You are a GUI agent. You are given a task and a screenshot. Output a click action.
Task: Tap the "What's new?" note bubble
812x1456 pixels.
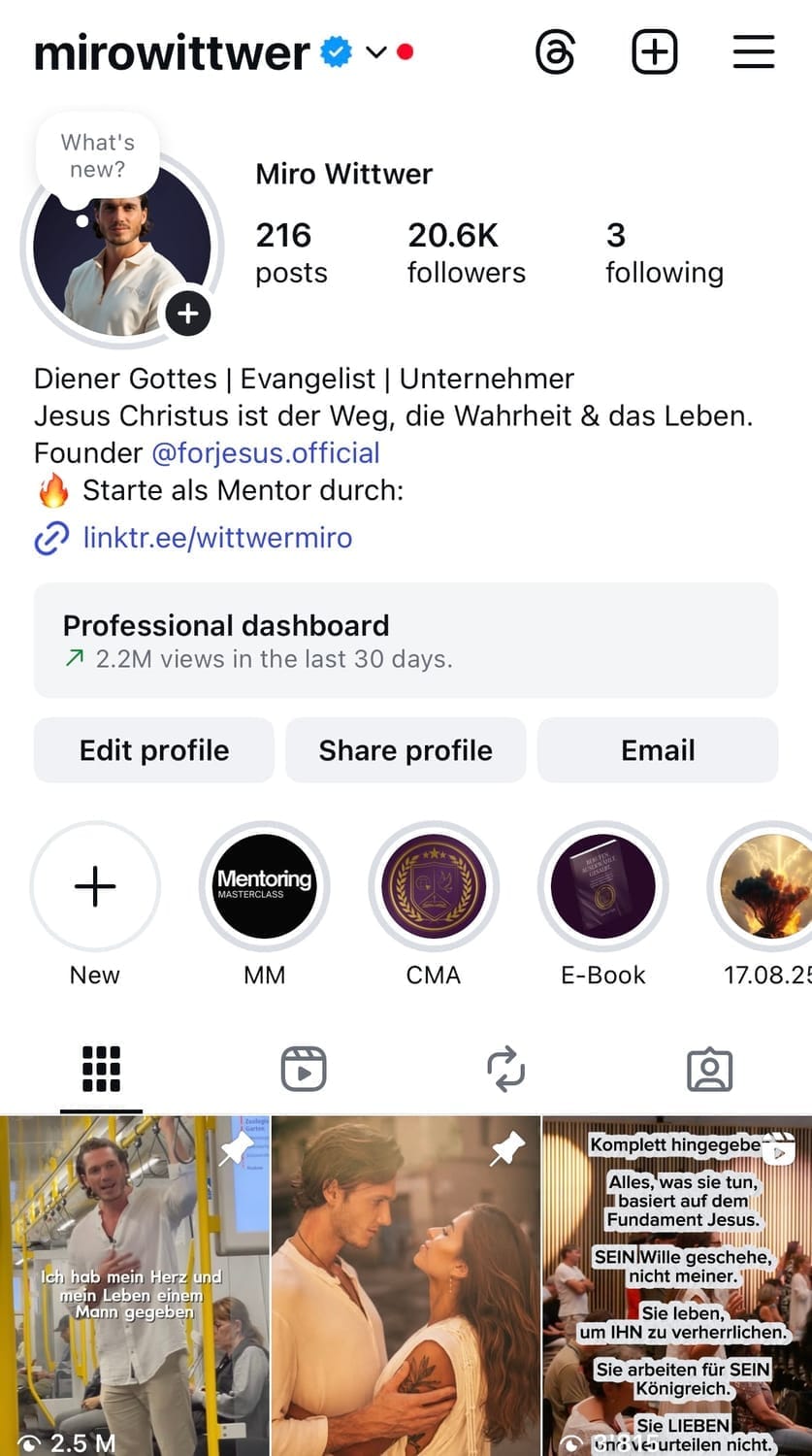[97, 155]
